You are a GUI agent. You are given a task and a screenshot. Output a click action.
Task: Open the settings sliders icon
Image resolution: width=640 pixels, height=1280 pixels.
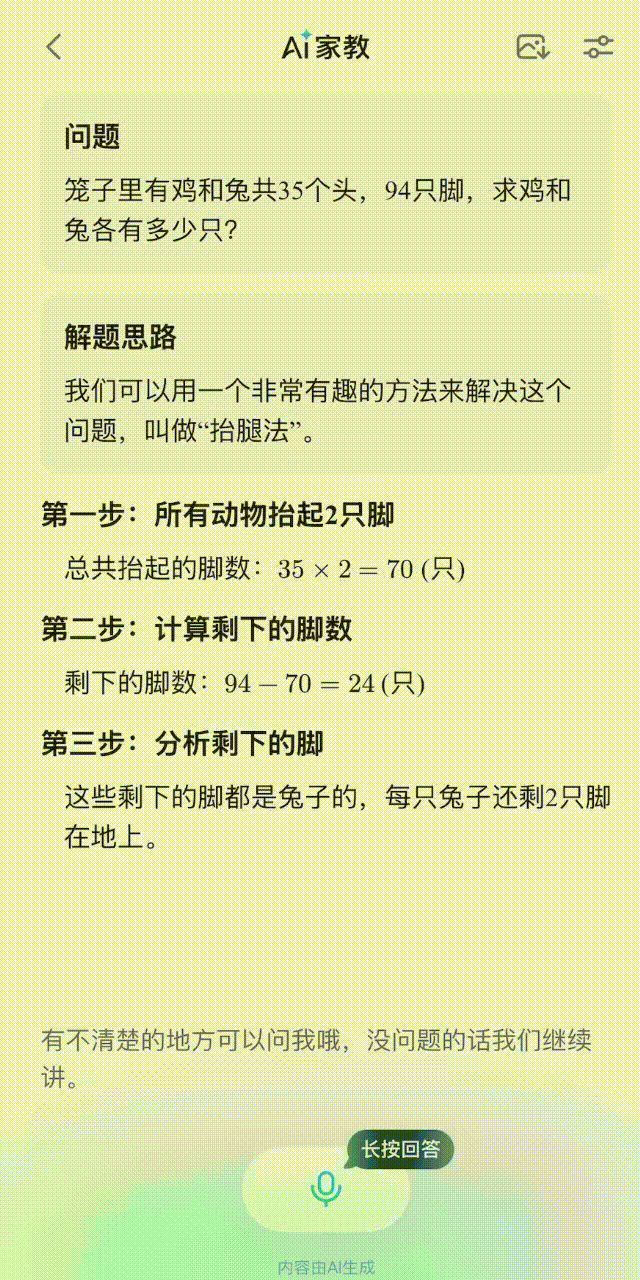click(598, 47)
